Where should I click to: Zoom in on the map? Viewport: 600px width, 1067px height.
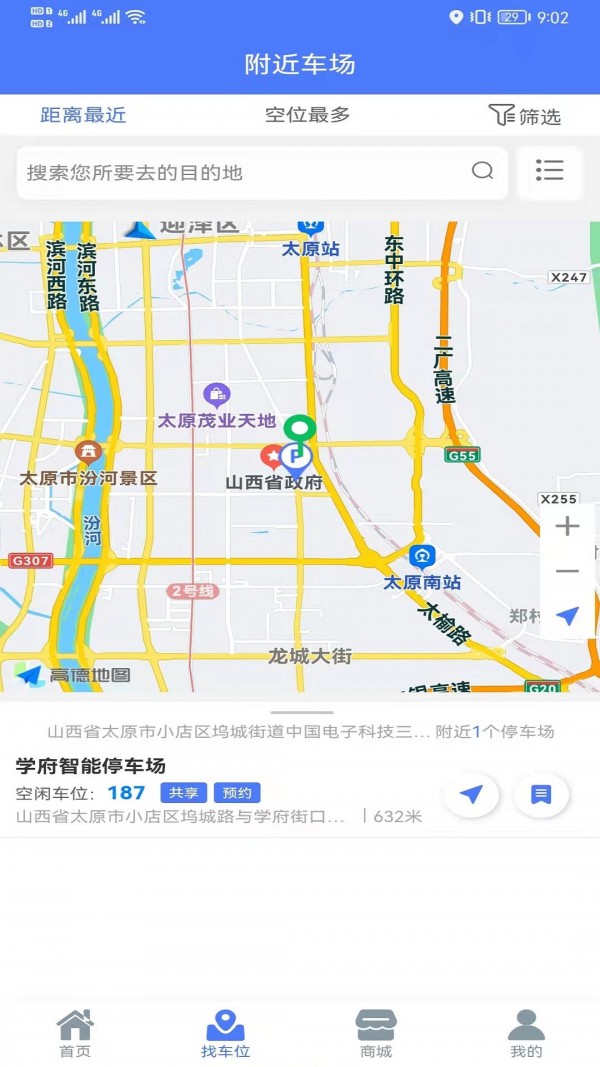[567, 526]
